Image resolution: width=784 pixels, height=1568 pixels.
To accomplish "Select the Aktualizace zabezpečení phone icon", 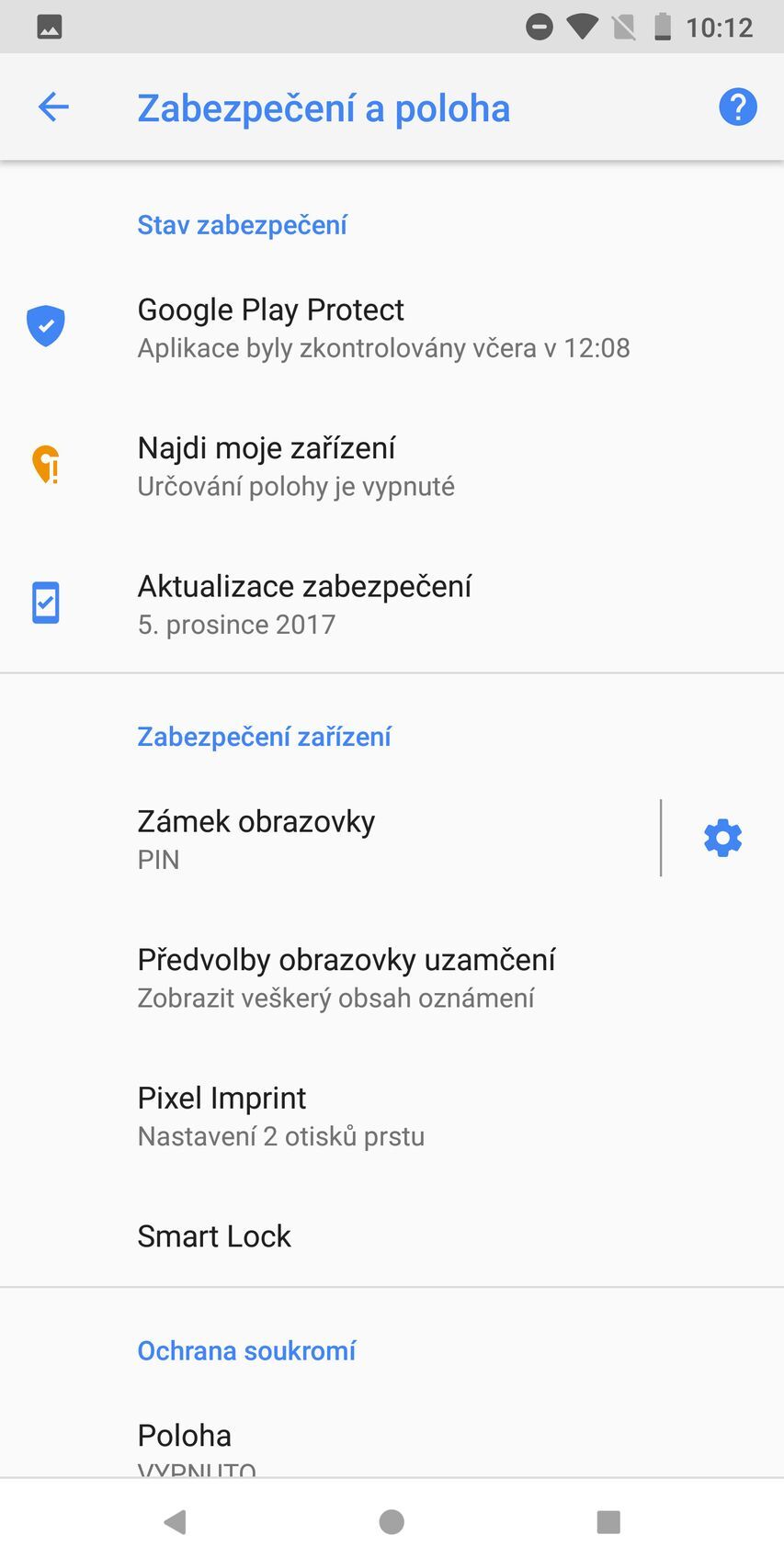I will (45, 602).
